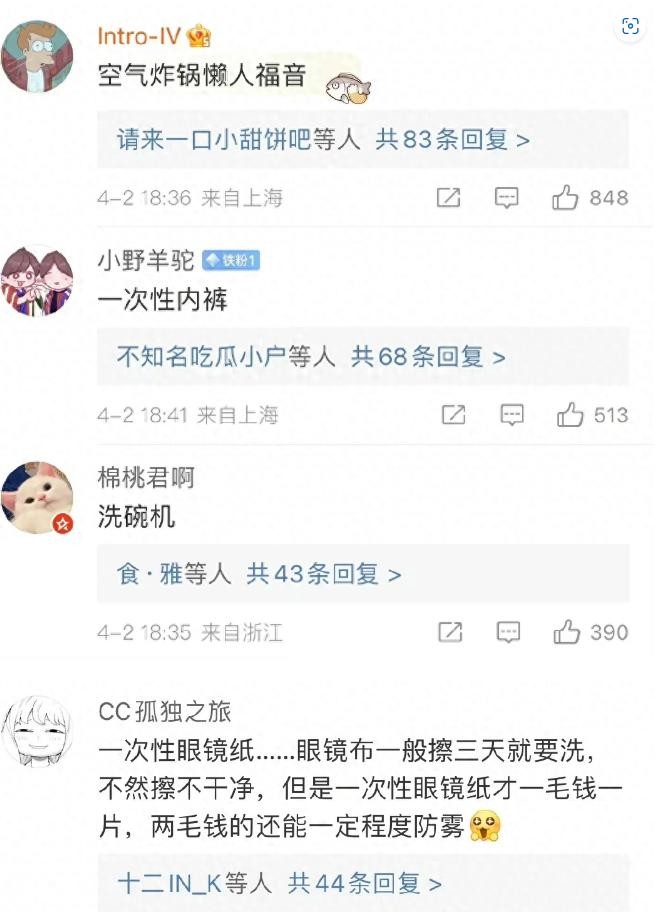View the 43 replies under 棉桃君啊's comment
The height and width of the screenshot is (912, 669).
[323, 574]
